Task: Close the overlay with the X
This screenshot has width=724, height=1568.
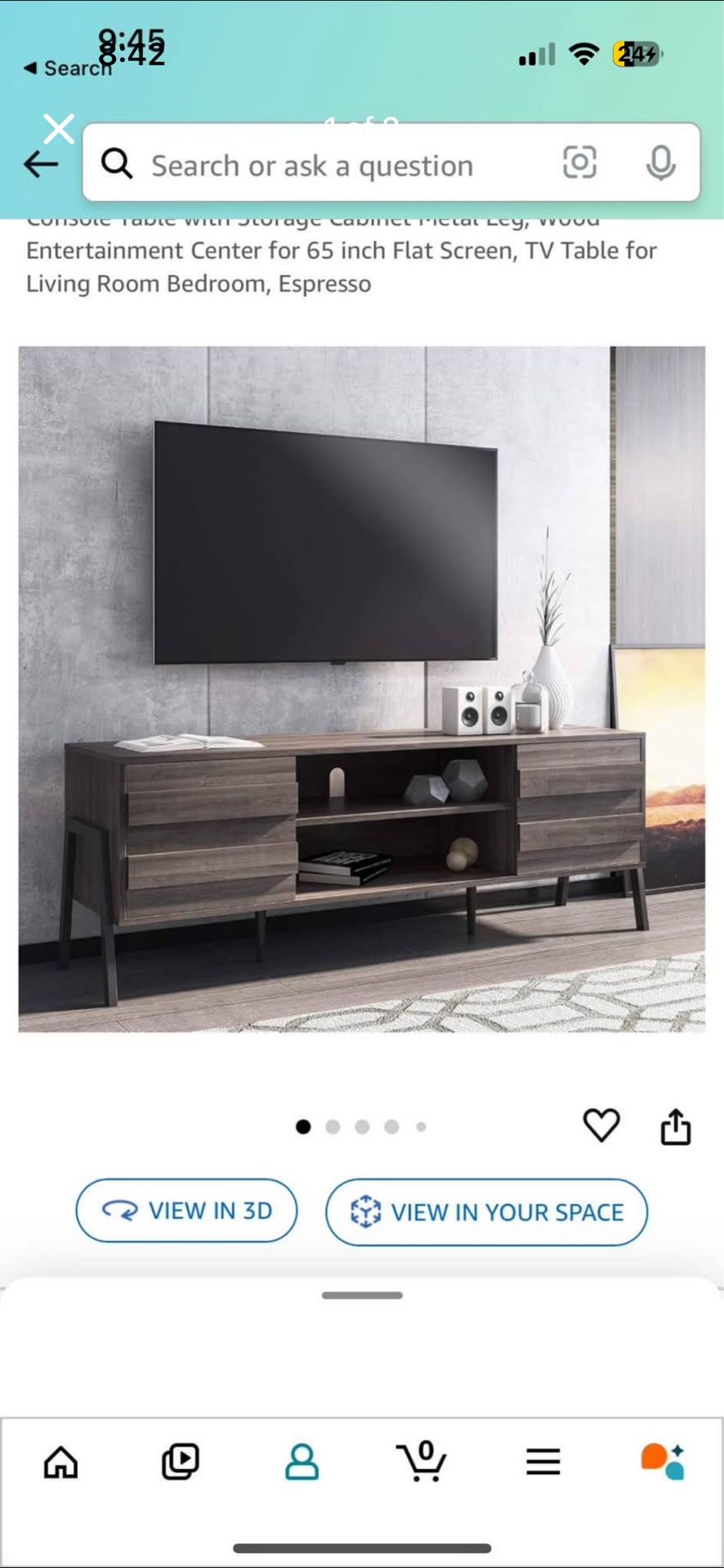Action: (x=59, y=129)
